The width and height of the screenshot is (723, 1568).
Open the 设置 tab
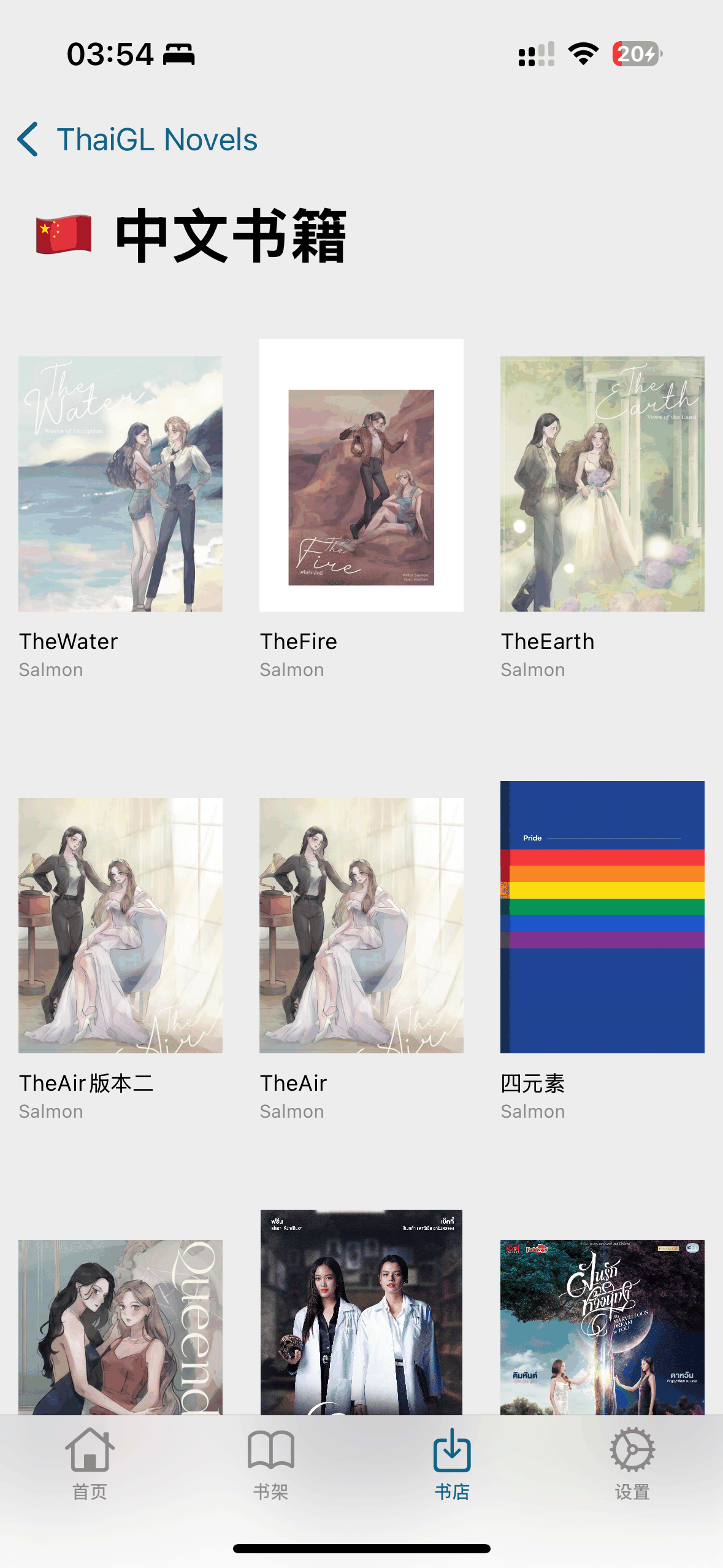coord(632,1464)
